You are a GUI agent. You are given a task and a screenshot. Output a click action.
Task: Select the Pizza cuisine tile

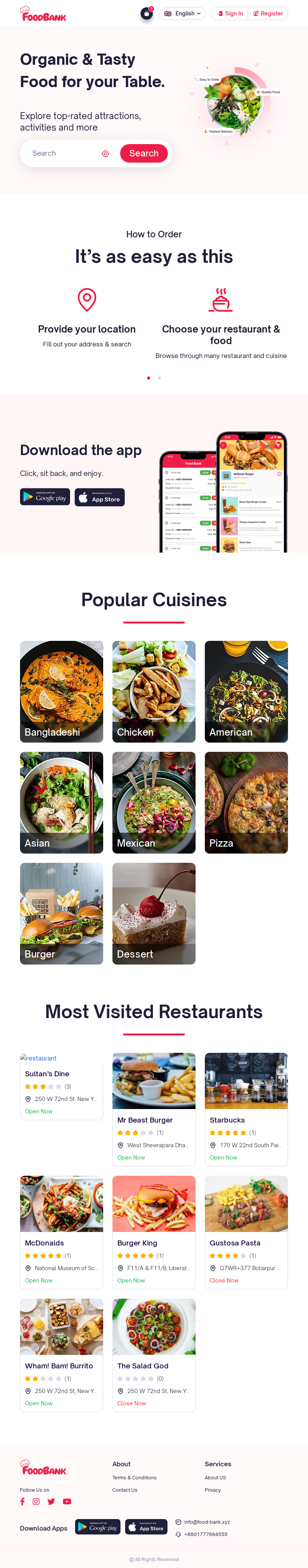(x=246, y=802)
